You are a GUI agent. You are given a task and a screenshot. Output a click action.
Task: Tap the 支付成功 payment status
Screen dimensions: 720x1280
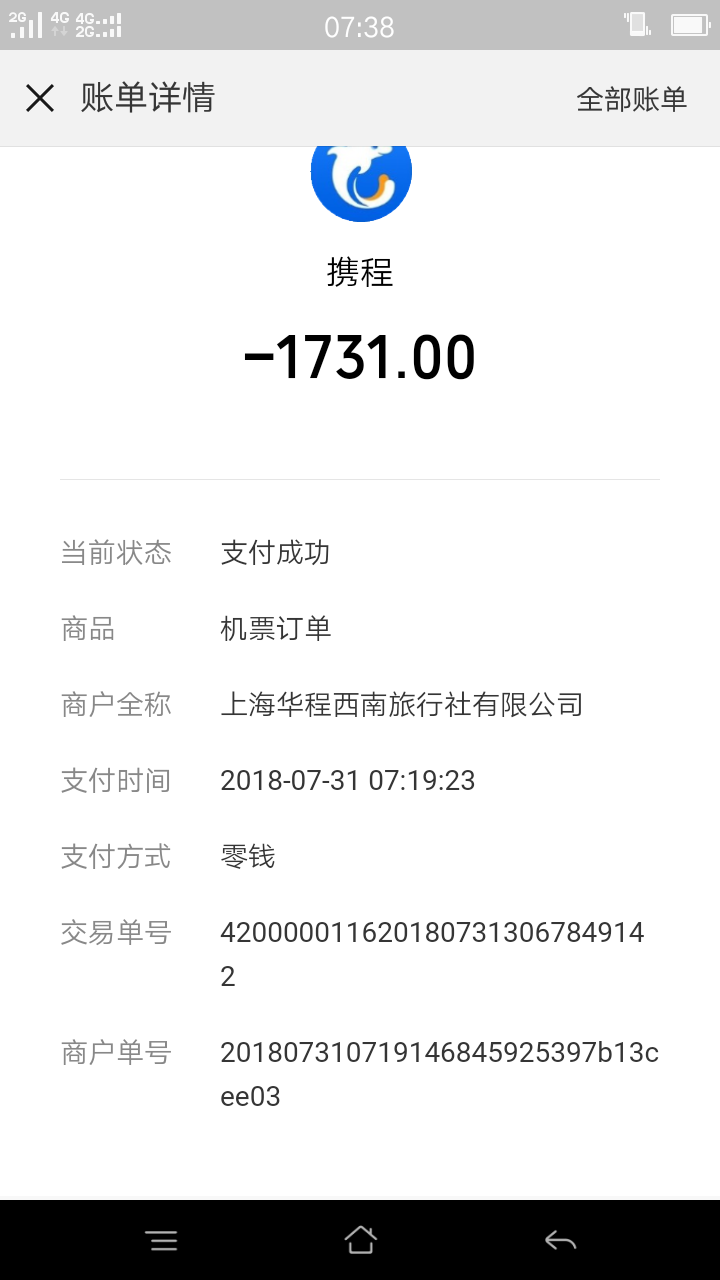click(x=276, y=552)
